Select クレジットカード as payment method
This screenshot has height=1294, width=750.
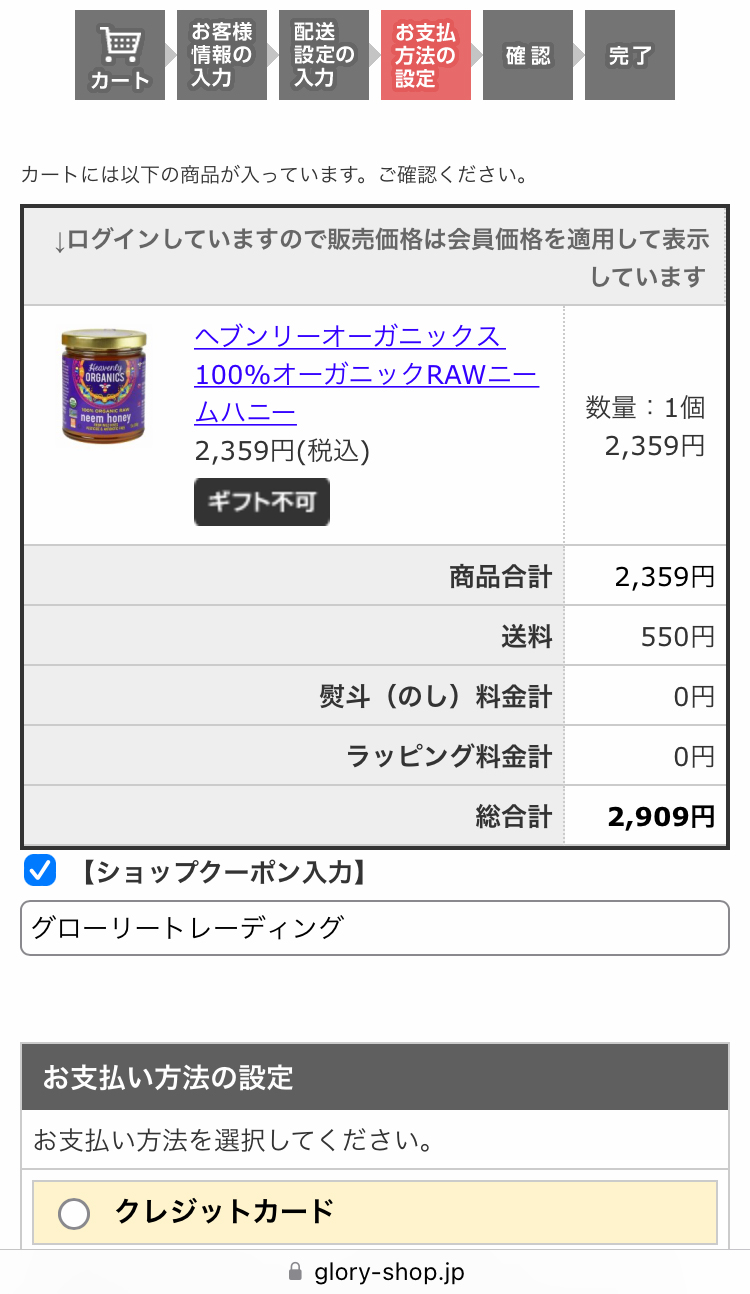tap(74, 1213)
